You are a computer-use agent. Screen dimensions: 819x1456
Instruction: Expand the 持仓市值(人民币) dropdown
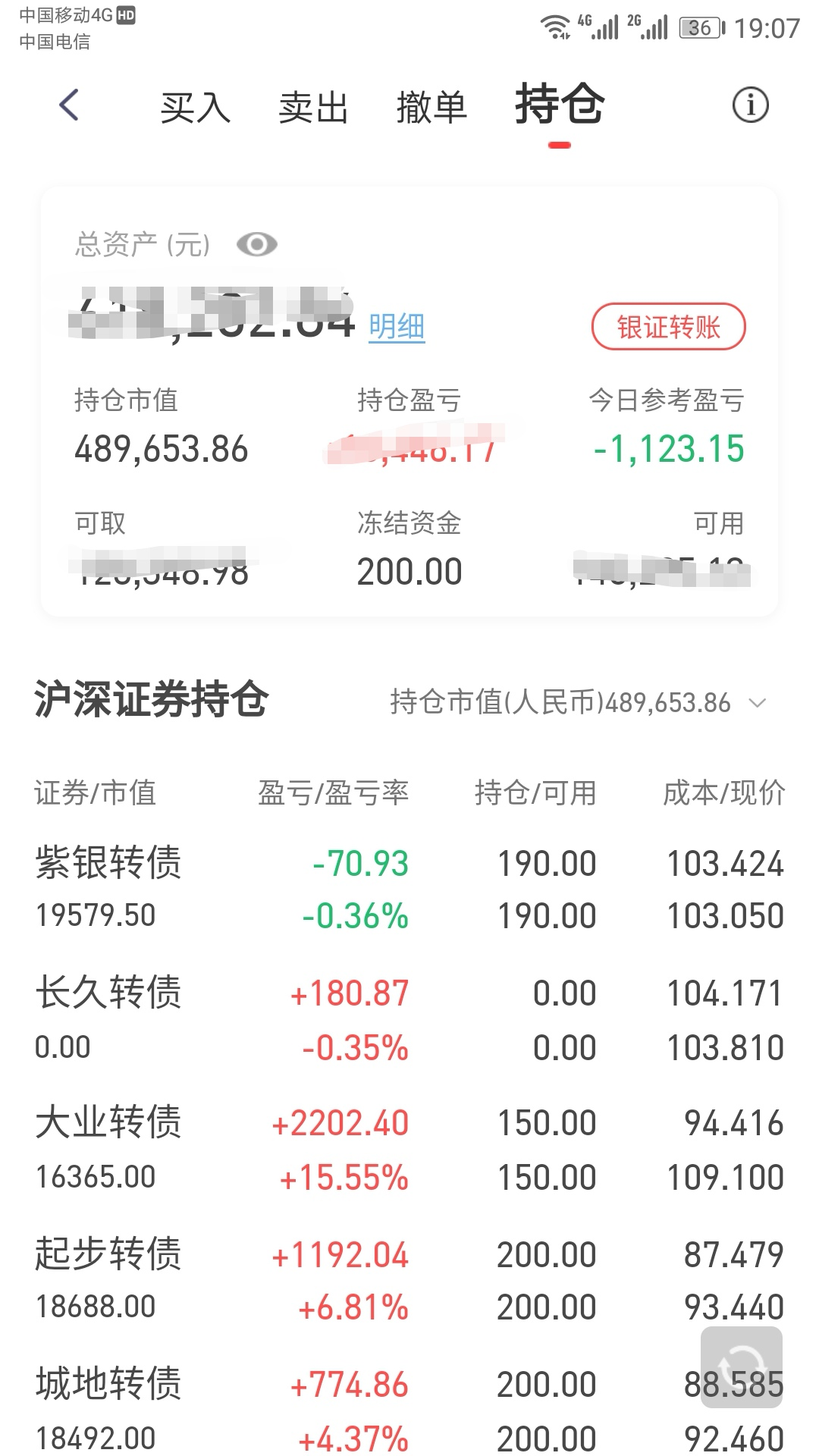coord(757,703)
